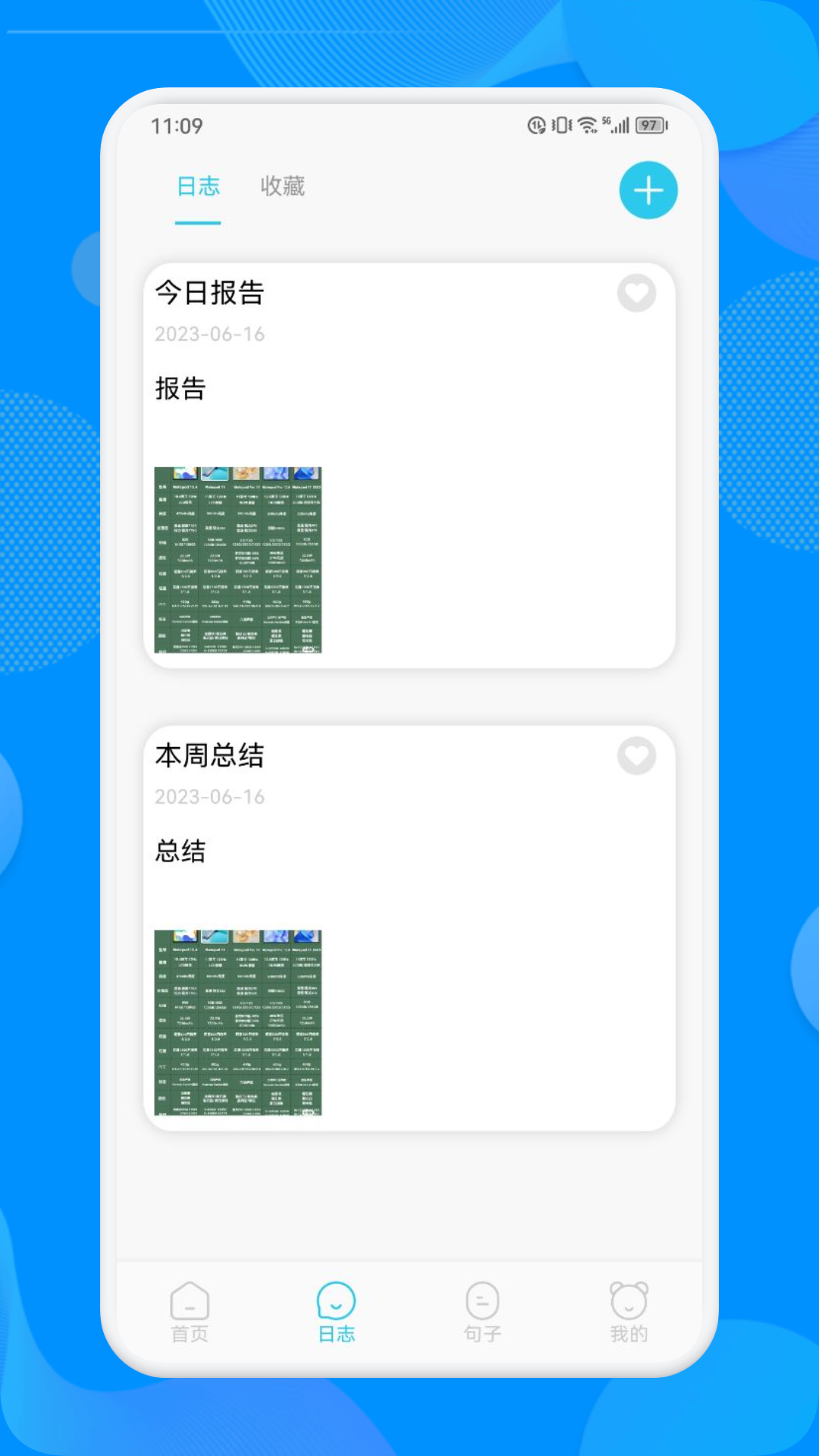Image resolution: width=819 pixels, height=1456 pixels.
Task: Tap the plus icon to create new entry
Action: pos(648,190)
